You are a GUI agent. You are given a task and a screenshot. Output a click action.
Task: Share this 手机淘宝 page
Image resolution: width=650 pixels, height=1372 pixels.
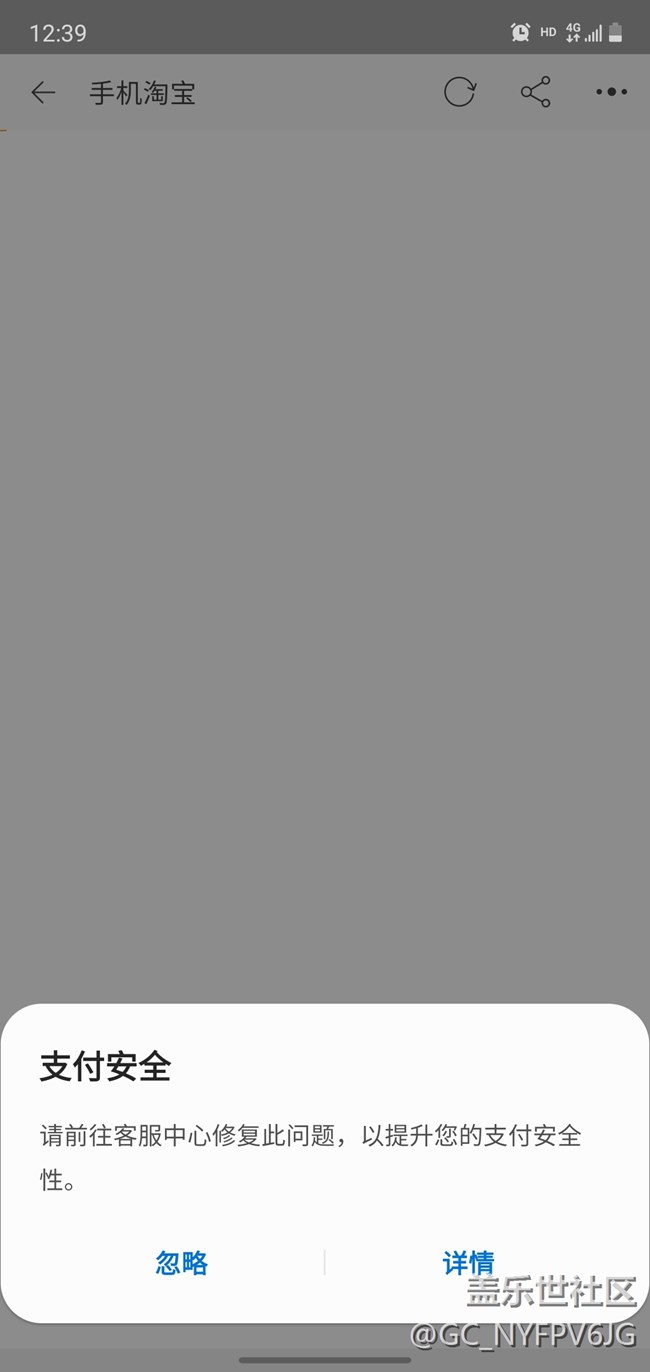point(535,93)
